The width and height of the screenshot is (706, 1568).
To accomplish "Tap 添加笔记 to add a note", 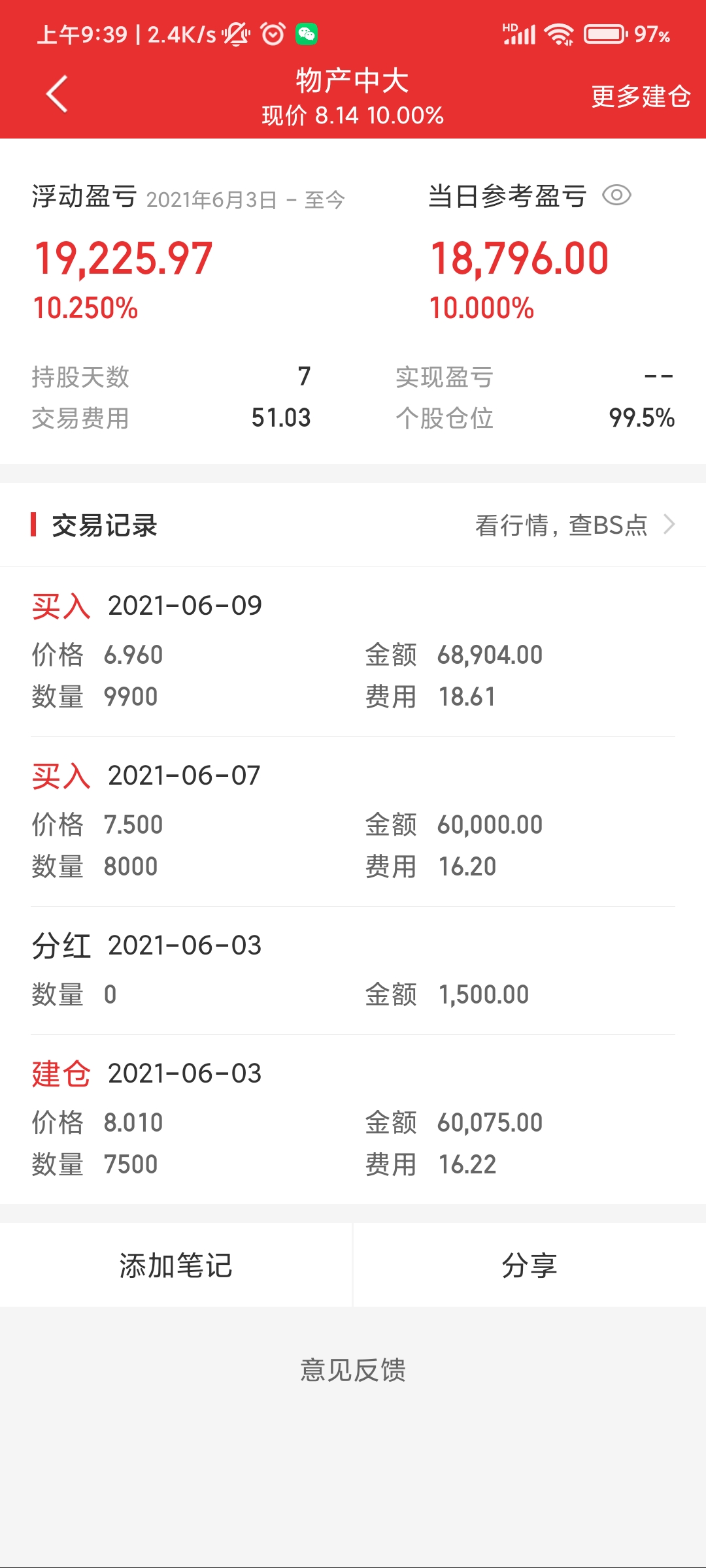I will [x=176, y=1264].
